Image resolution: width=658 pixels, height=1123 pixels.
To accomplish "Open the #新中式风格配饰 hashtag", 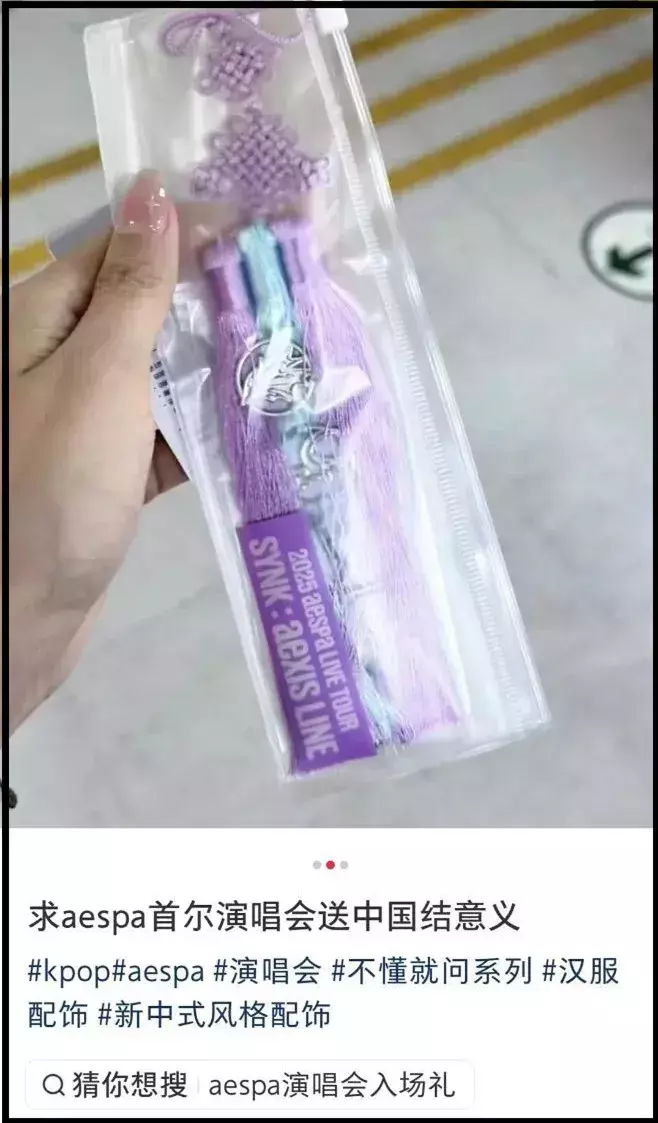I will click(213, 1017).
